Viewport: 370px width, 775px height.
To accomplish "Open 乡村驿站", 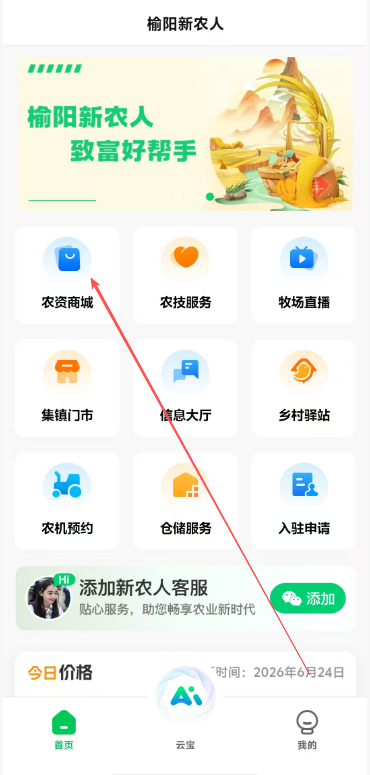I will click(304, 388).
